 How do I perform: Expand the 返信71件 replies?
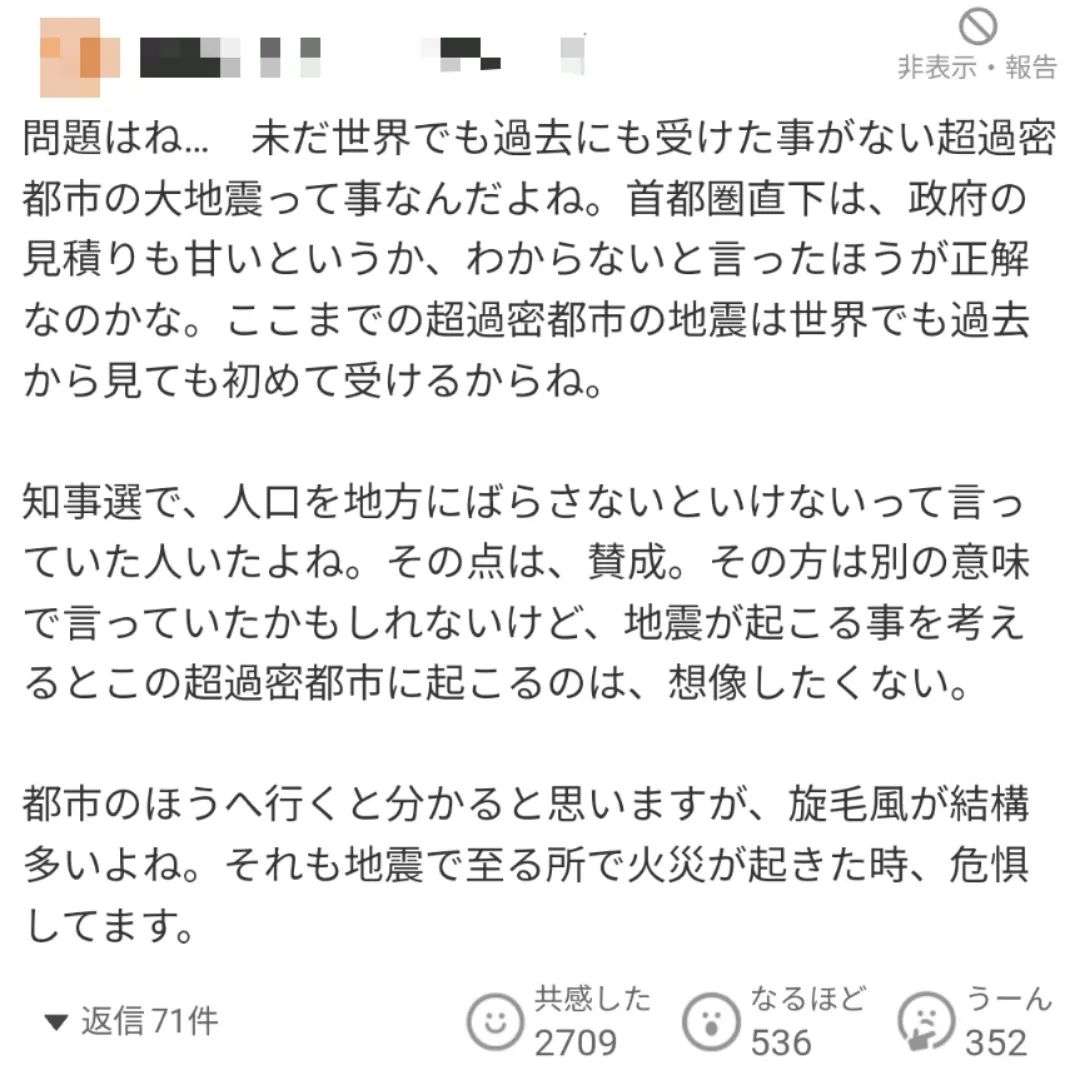(132, 1021)
